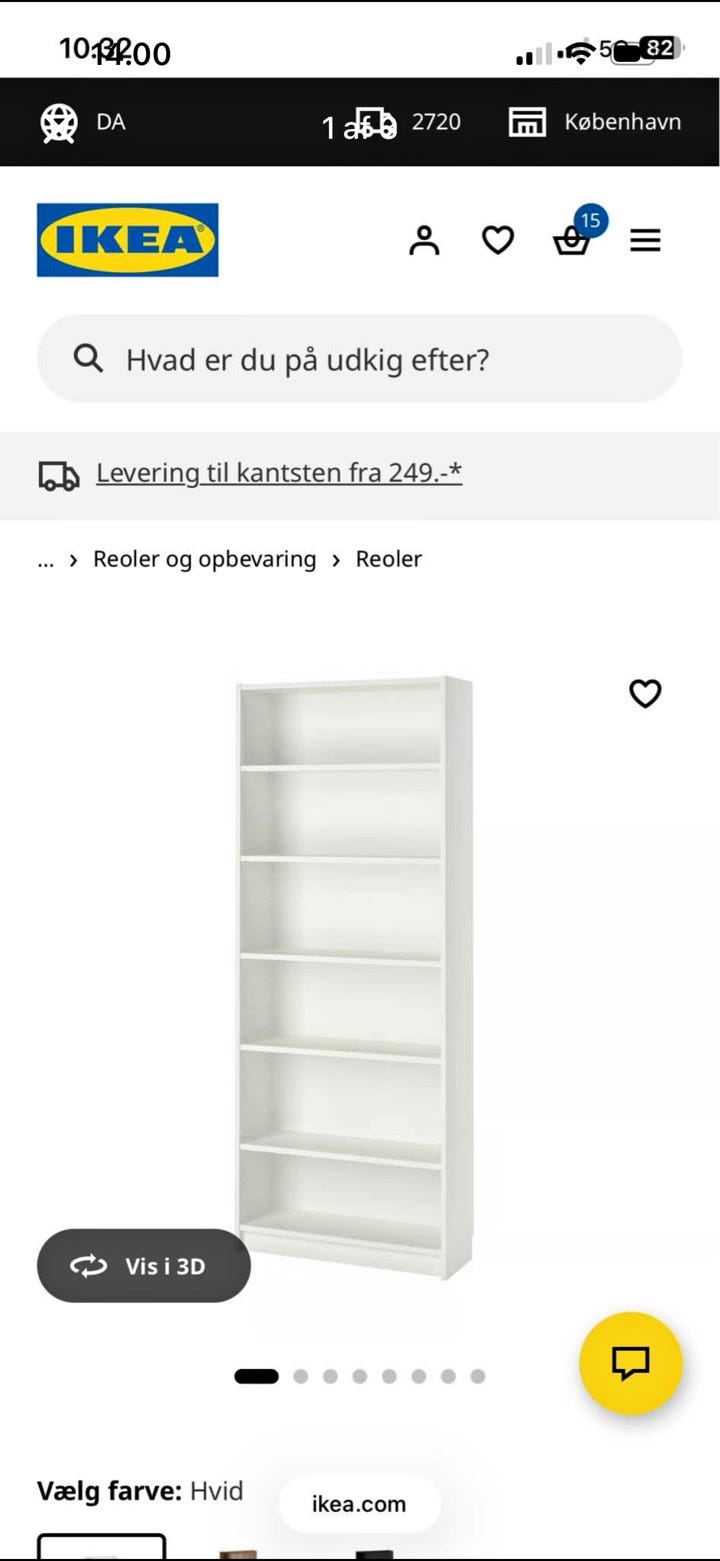Screen dimensions: 720x1561
Task: Navigate to Reoler og opbevaring category
Action: (205, 559)
